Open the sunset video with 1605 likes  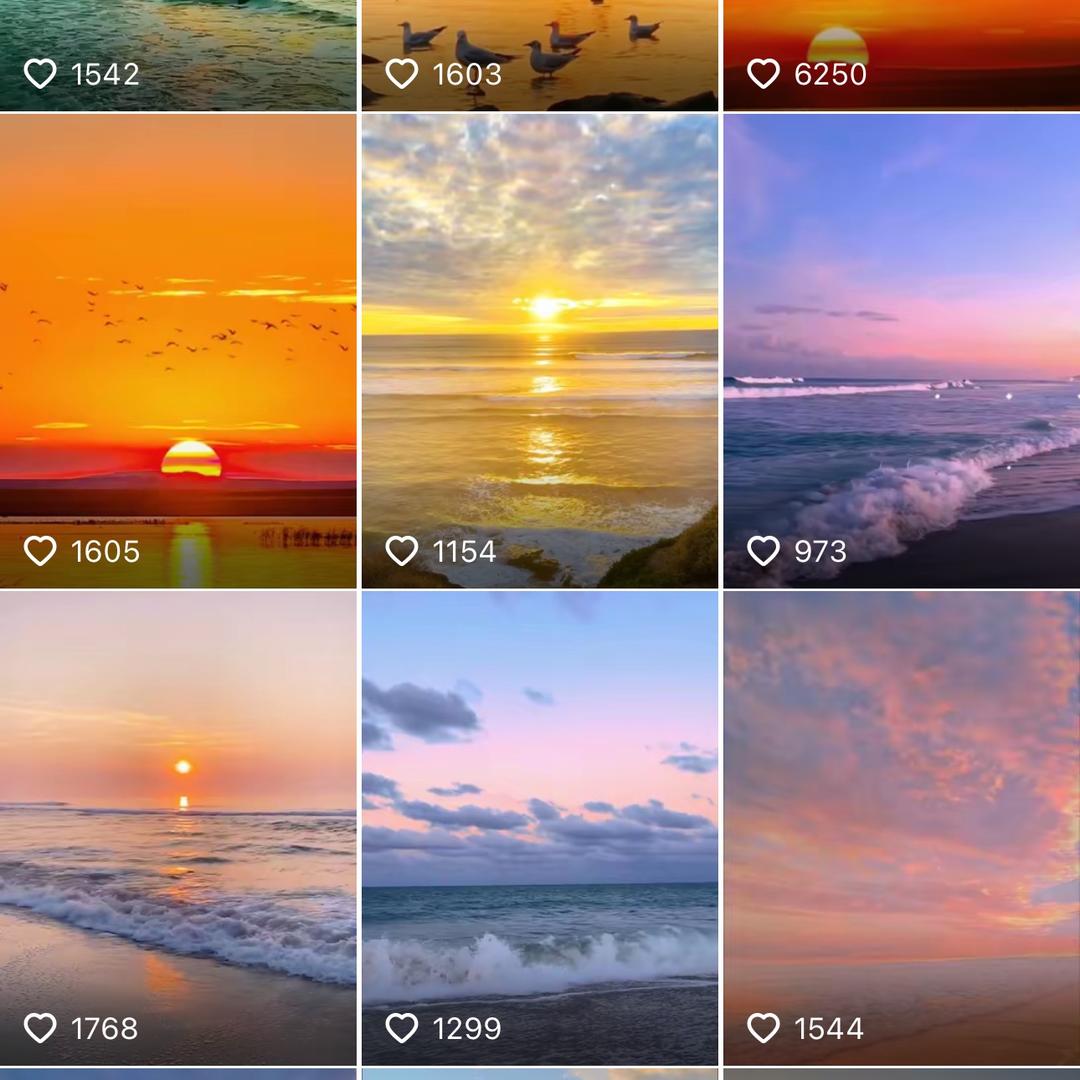[x=178, y=350]
